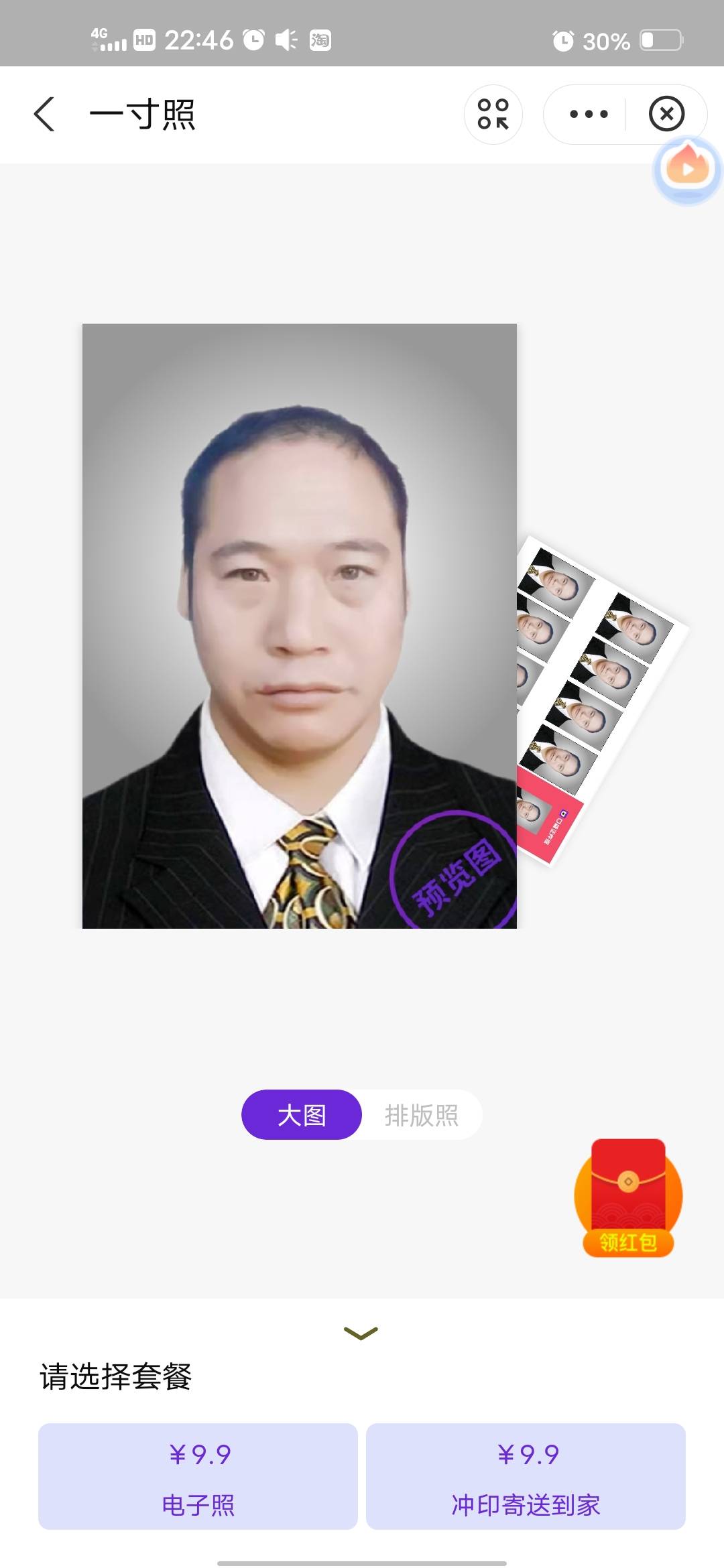Open the mini program grid shortcut icon
Screen dimensions: 724x1568
tap(493, 114)
